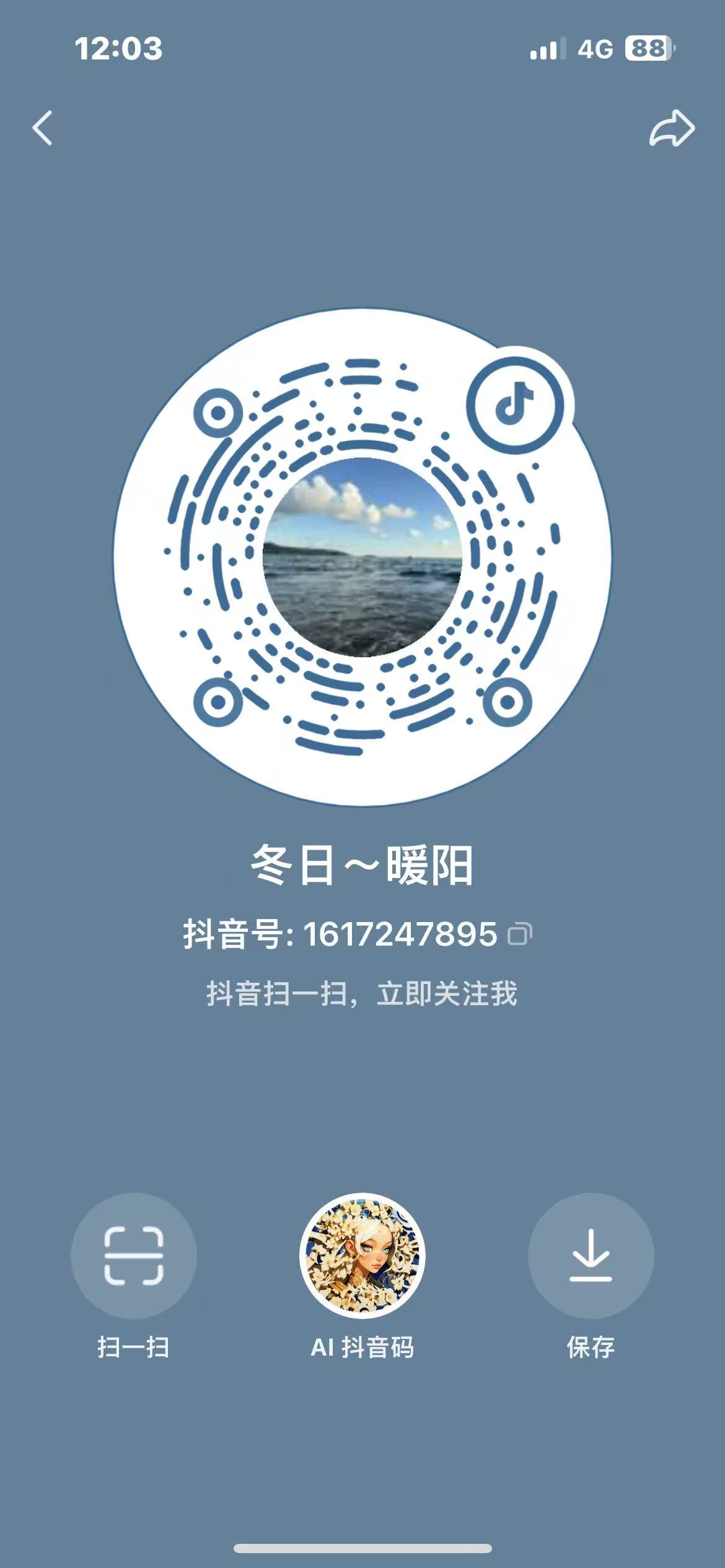Image resolution: width=725 pixels, height=1568 pixels.
Task: Open AI 抖音码 generator
Action: pyautogui.click(x=362, y=1255)
